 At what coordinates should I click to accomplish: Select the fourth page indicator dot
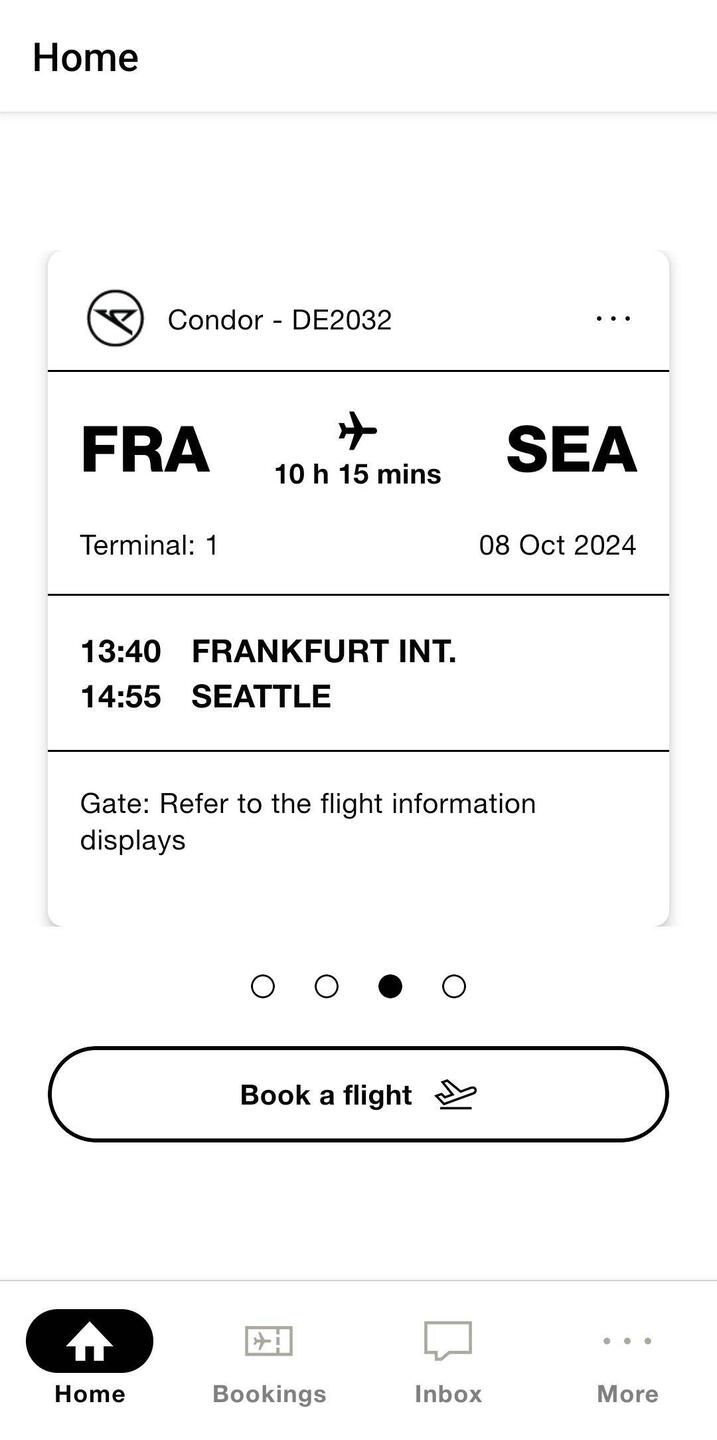454,987
